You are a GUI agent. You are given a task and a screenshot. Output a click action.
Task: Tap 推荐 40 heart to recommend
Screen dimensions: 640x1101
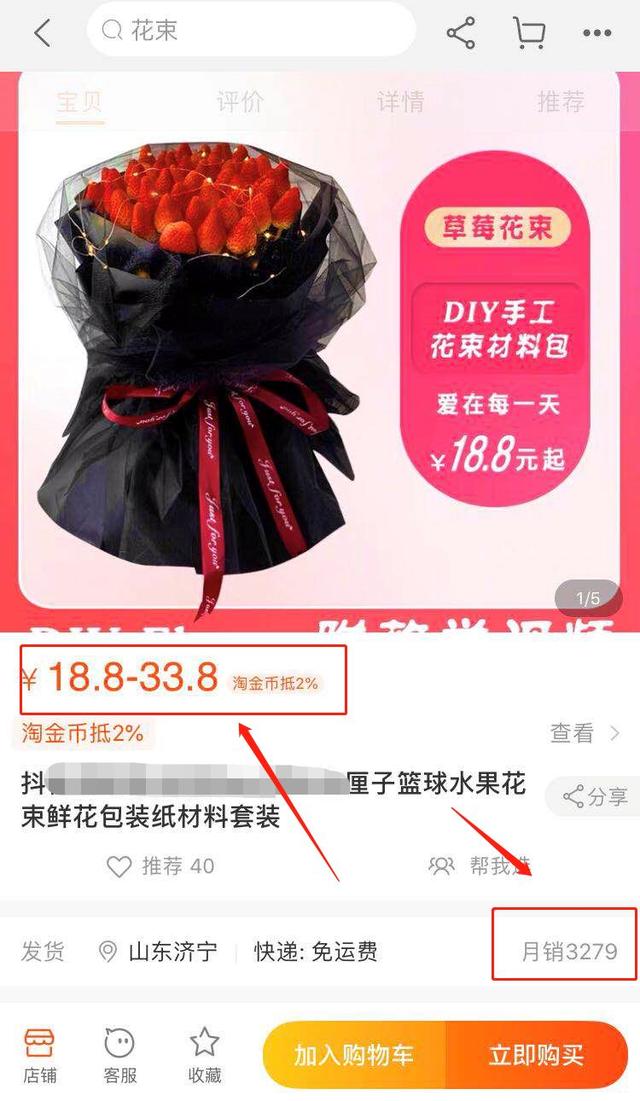tap(160, 866)
